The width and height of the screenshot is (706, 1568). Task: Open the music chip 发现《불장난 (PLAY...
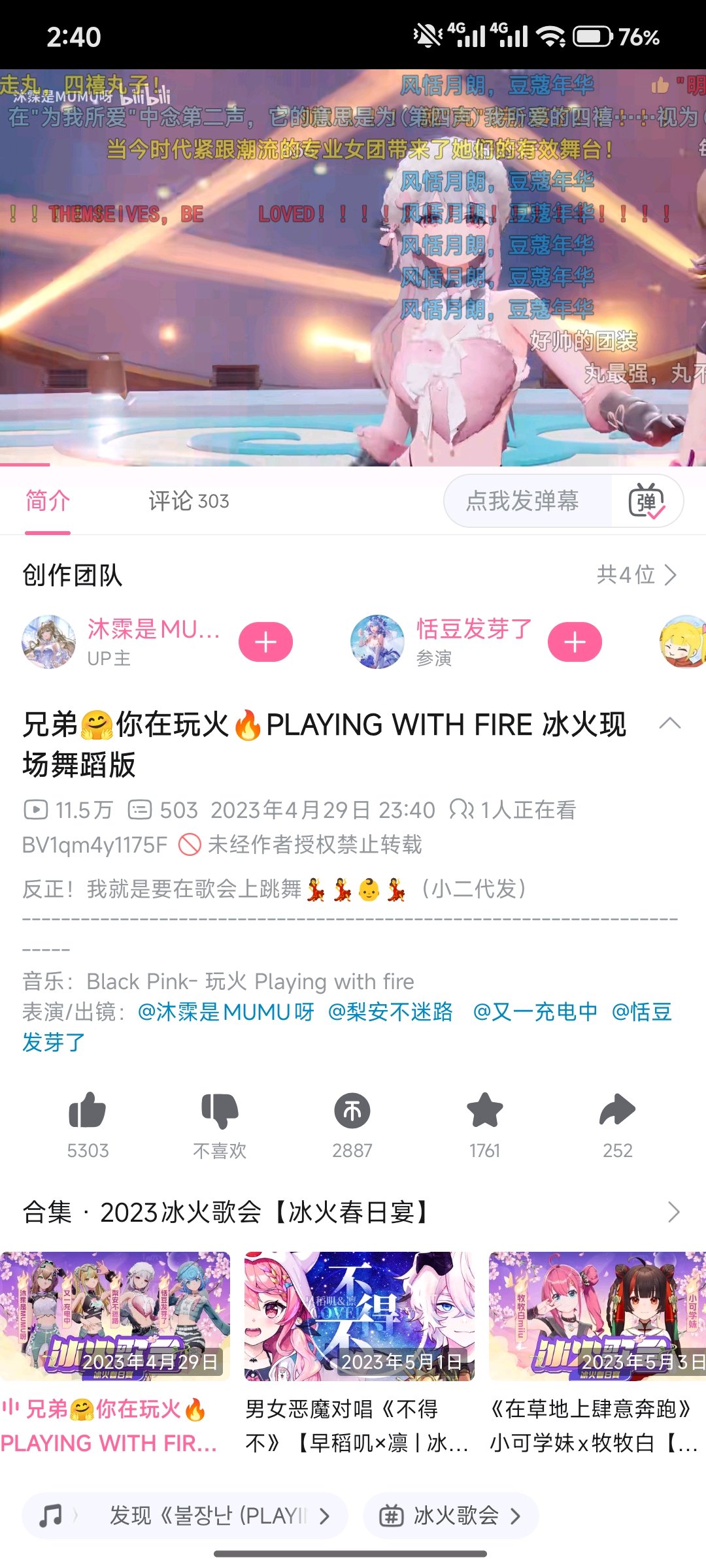184,1515
